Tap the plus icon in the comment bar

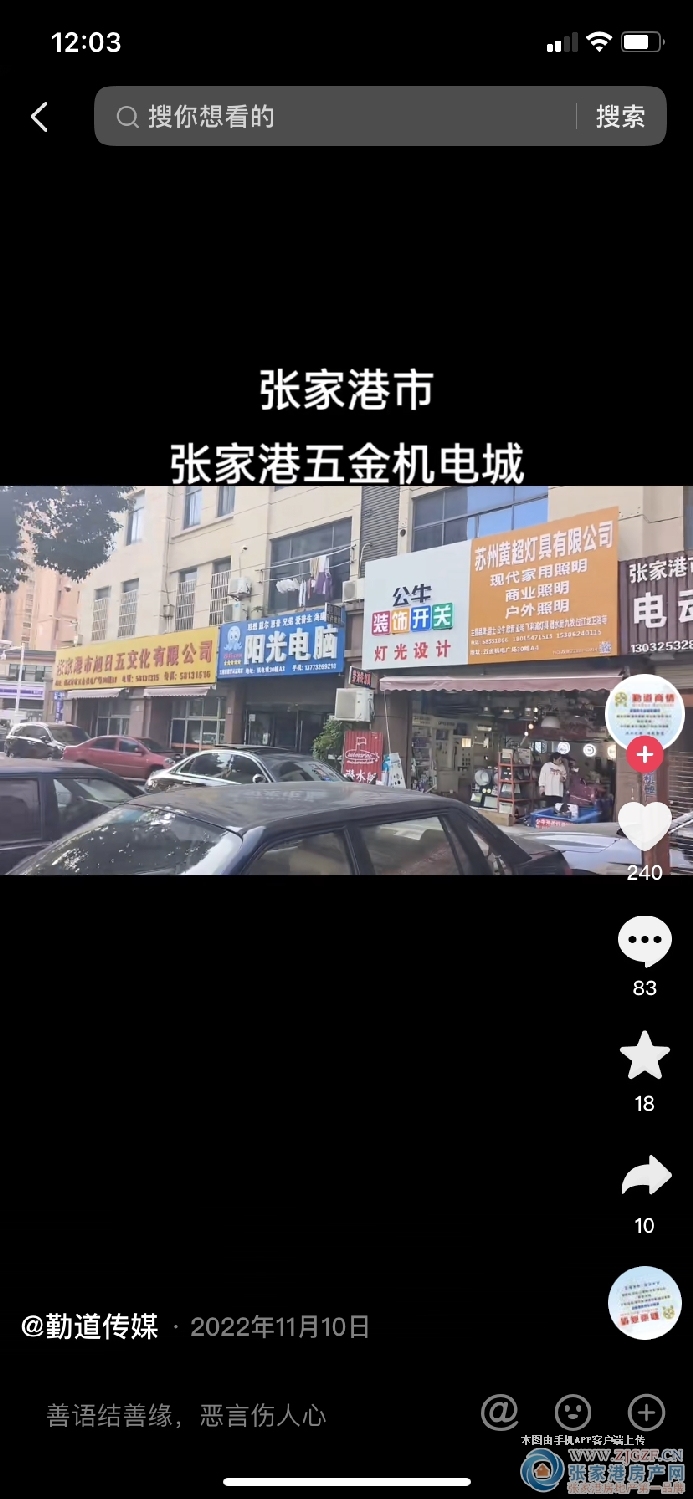click(646, 1413)
